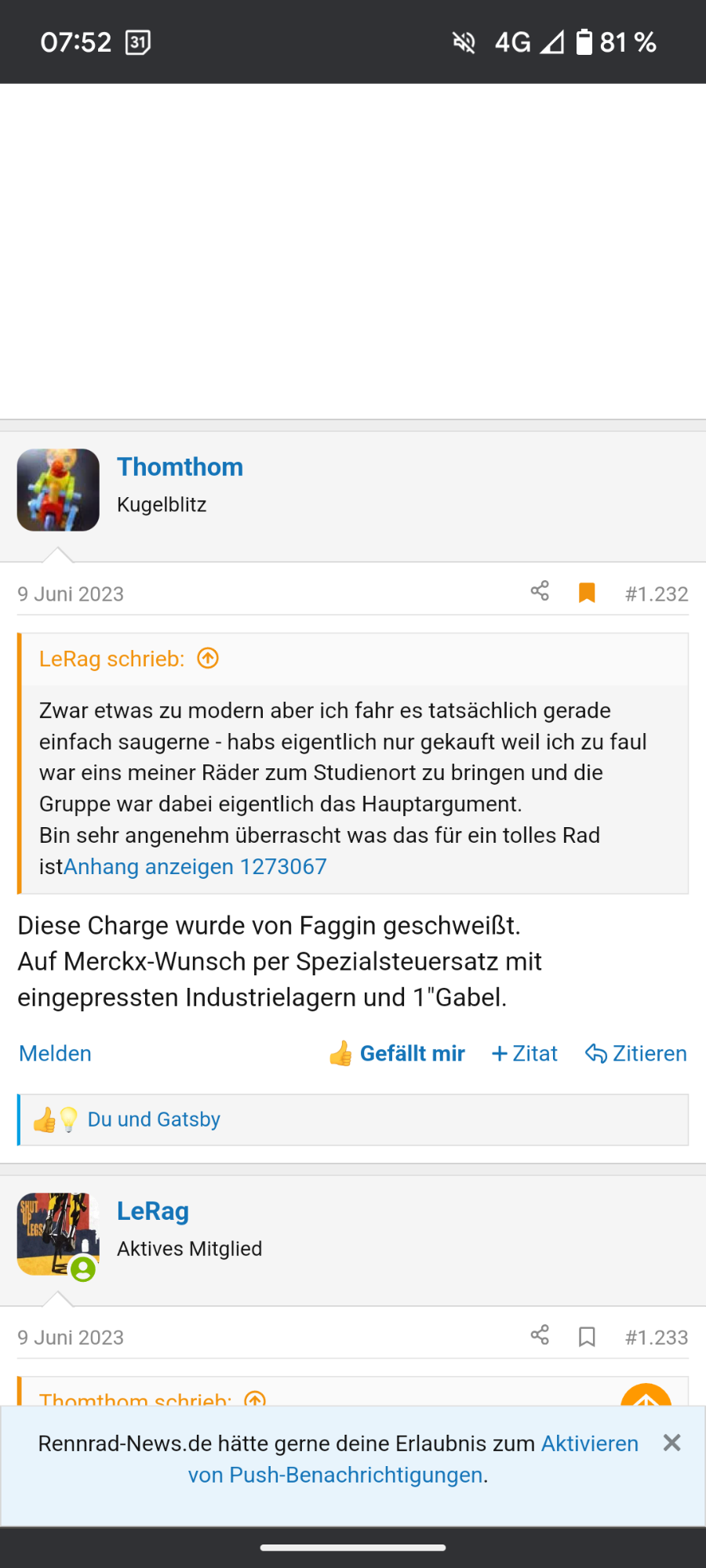Viewport: 706px width, 1568px height.
Task: View reactions from Du und Gatsby
Action: tap(154, 1120)
